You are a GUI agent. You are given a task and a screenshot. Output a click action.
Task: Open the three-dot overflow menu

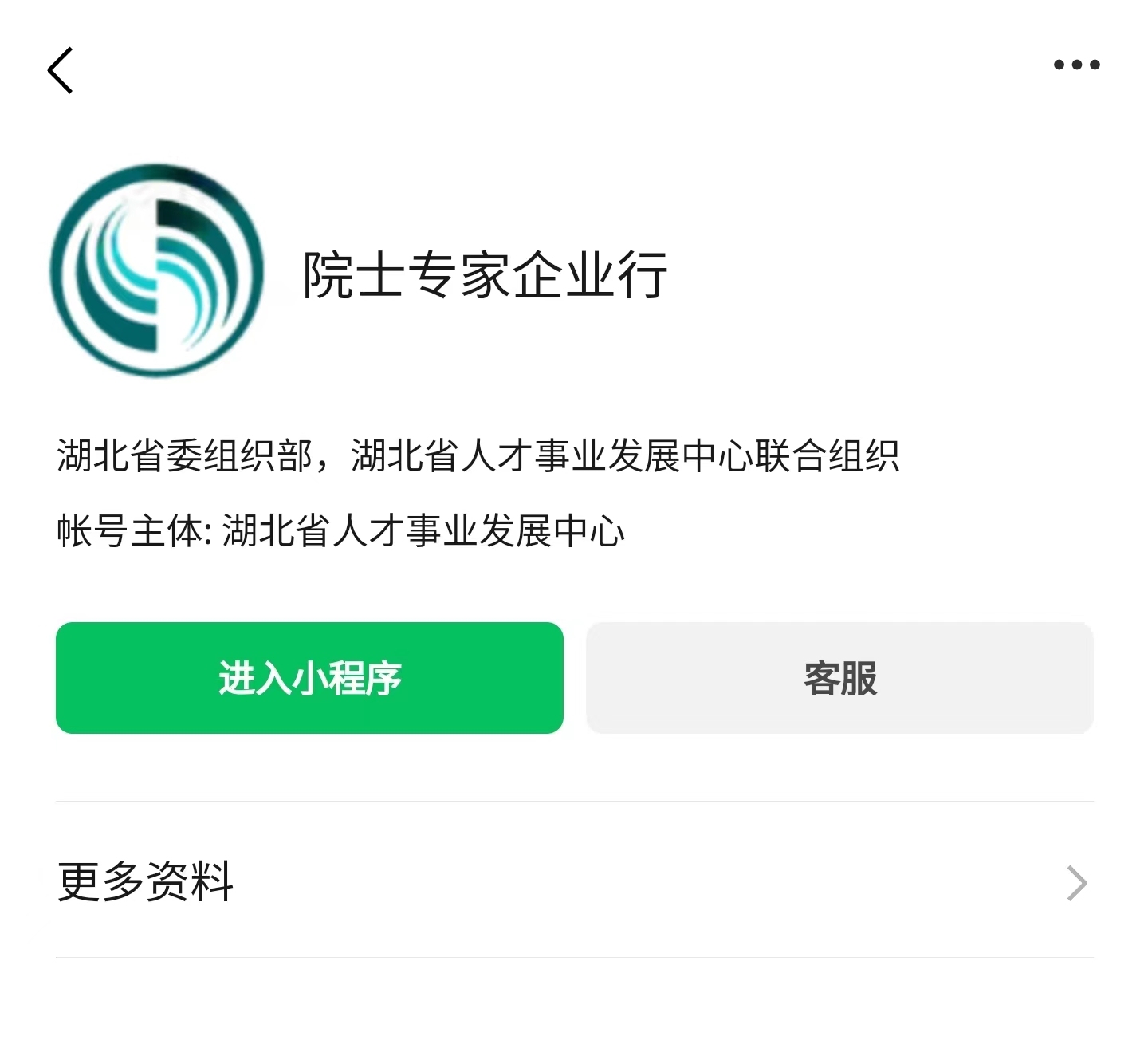pyautogui.click(x=1076, y=65)
